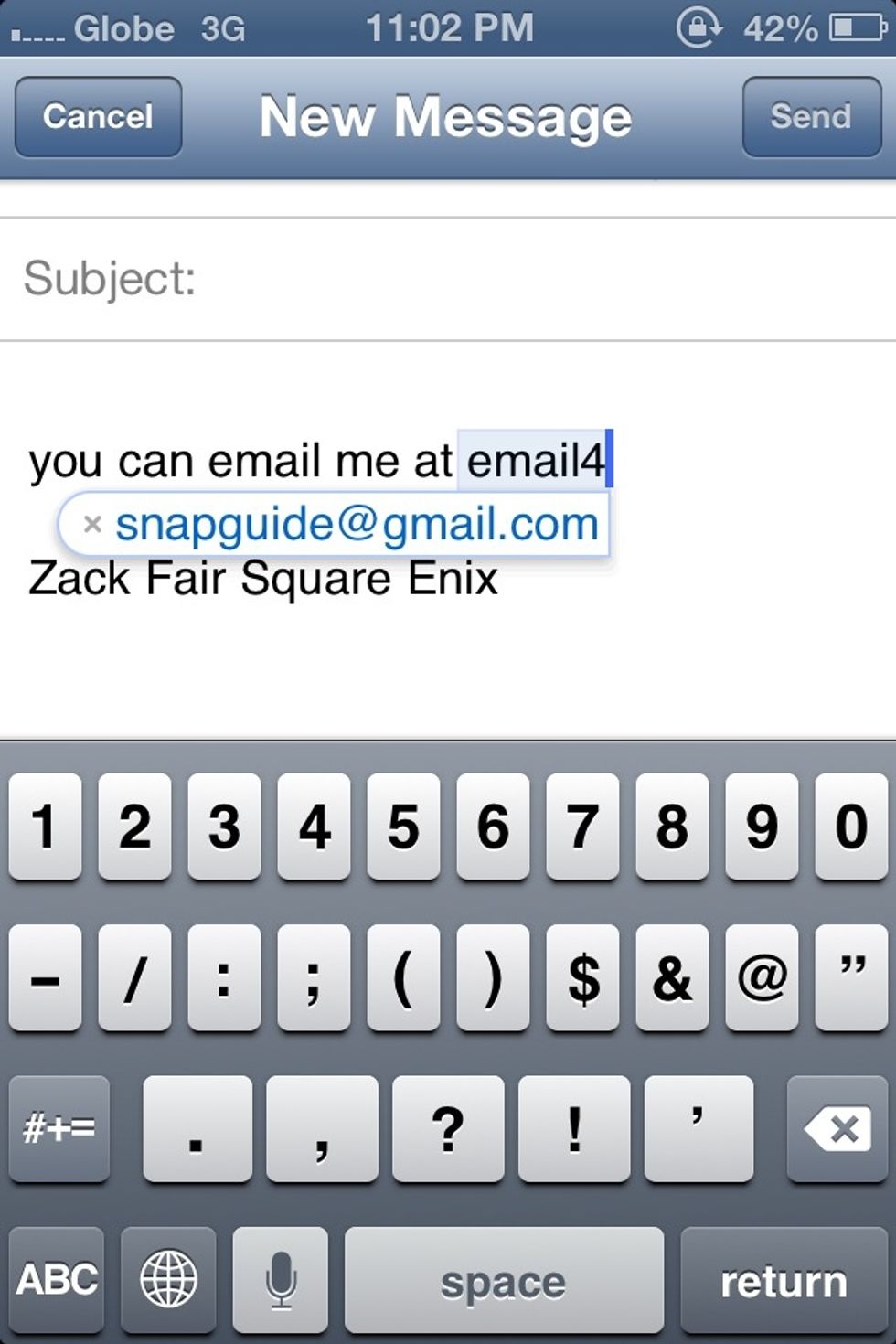Screen dimensions: 896x1344
Task: Type the dollar sign key
Action: coord(582,977)
